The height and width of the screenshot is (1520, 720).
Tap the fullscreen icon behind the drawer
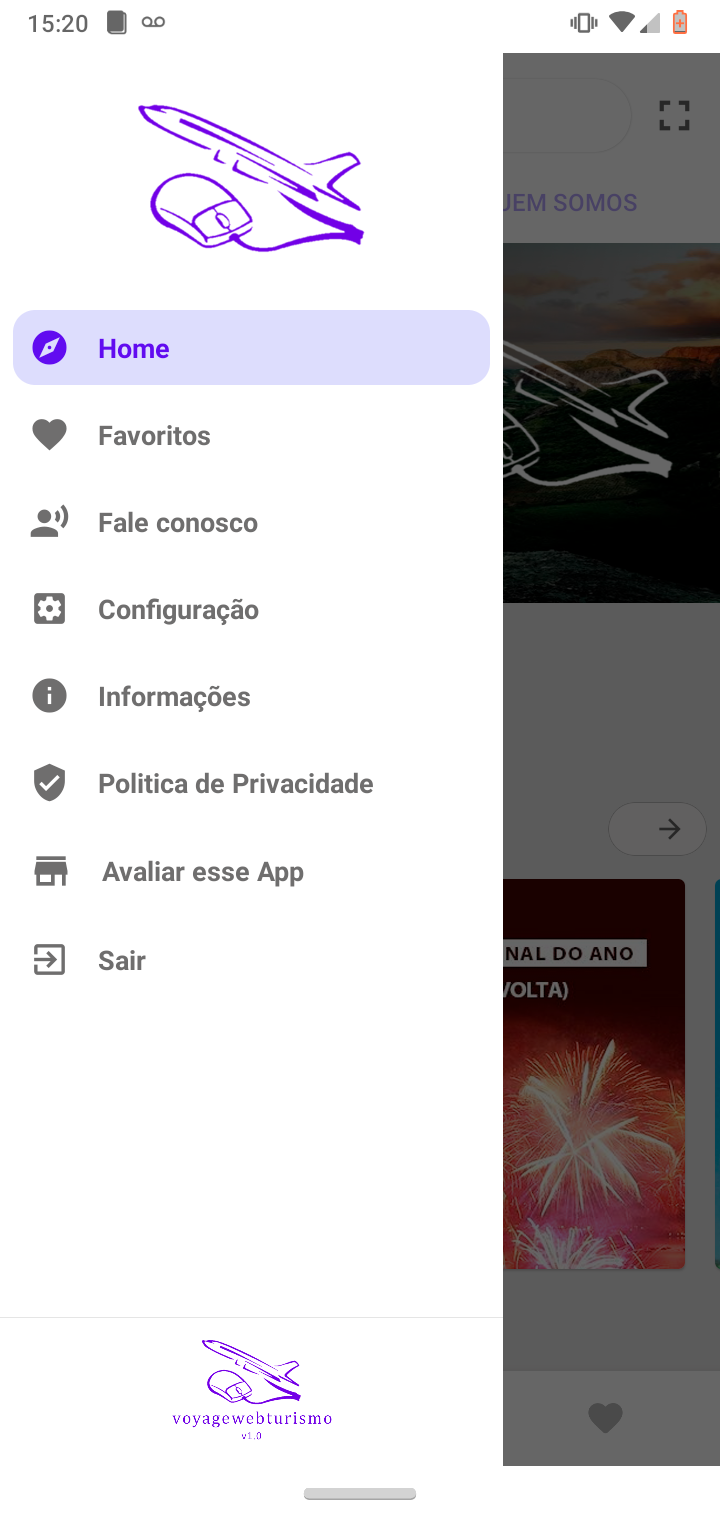click(x=675, y=115)
